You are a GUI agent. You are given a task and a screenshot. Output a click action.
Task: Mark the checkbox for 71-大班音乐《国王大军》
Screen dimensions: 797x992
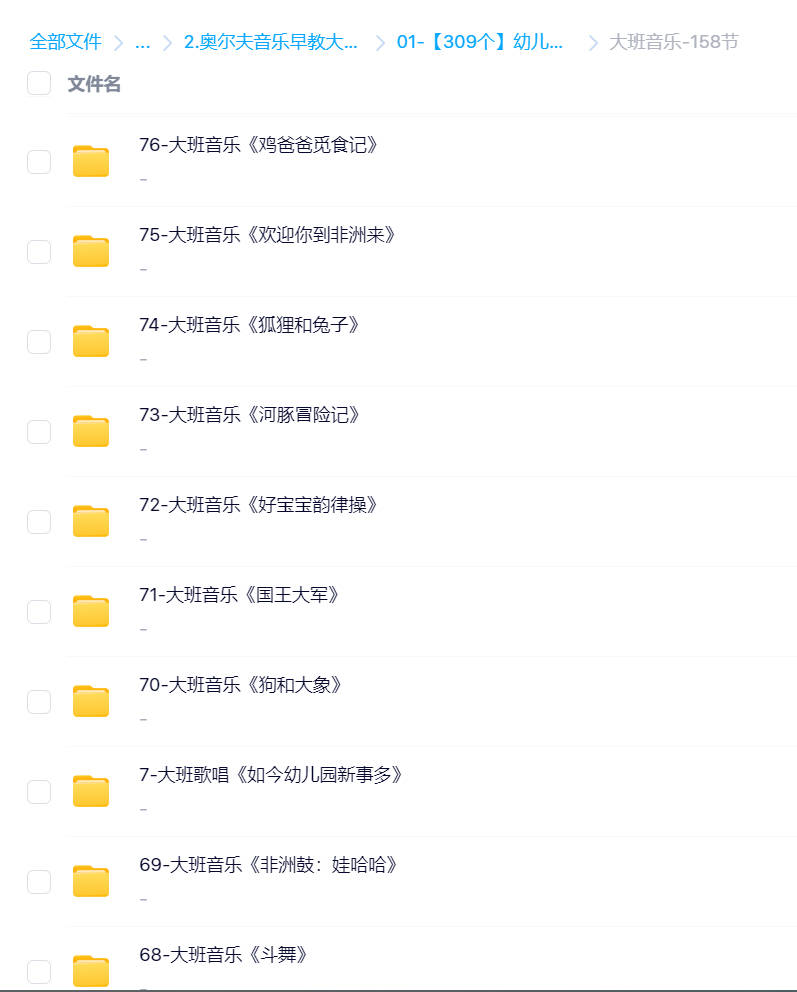(39, 612)
